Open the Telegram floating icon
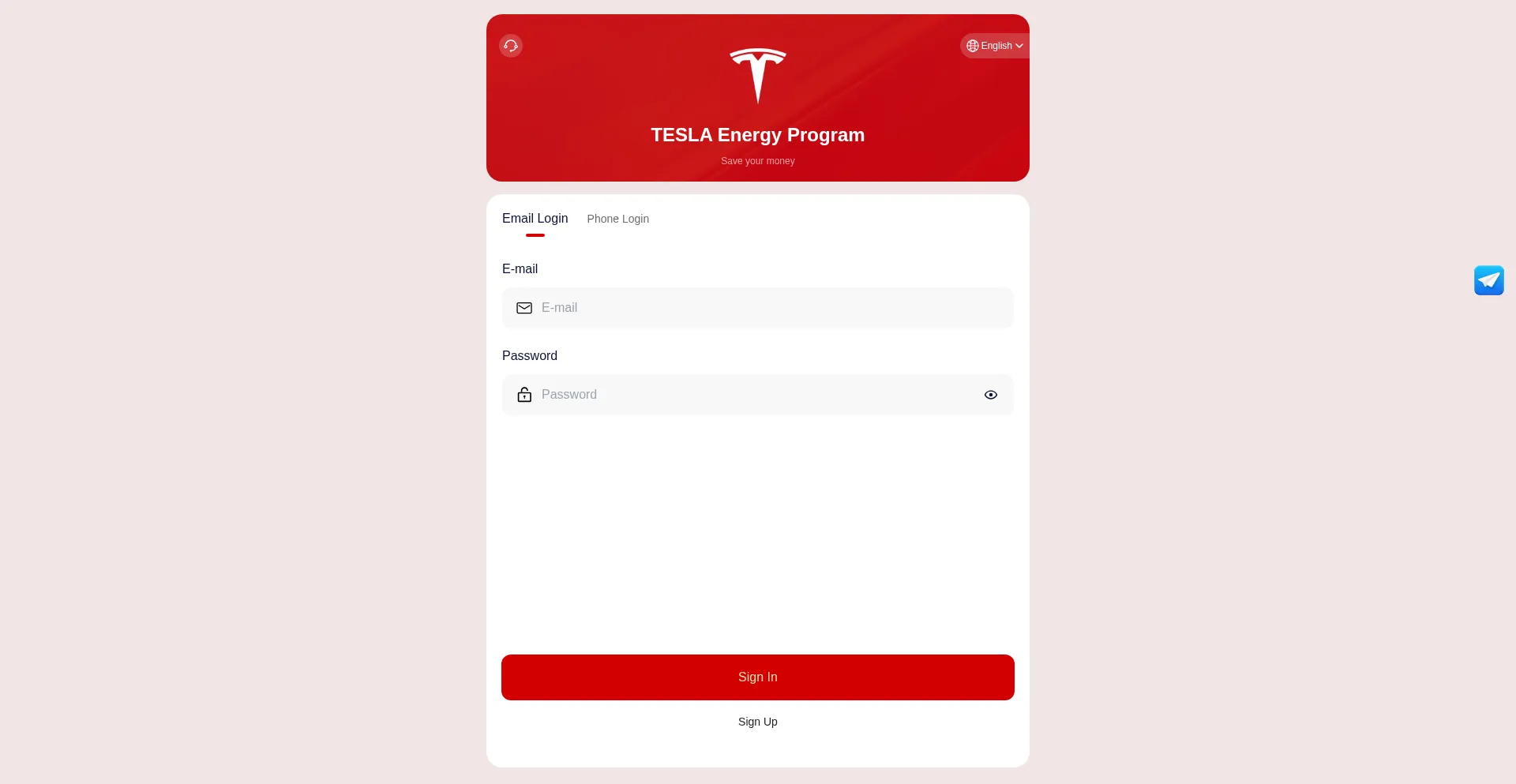The image size is (1516, 784). pyautogui.click(x=1488, y=280)
